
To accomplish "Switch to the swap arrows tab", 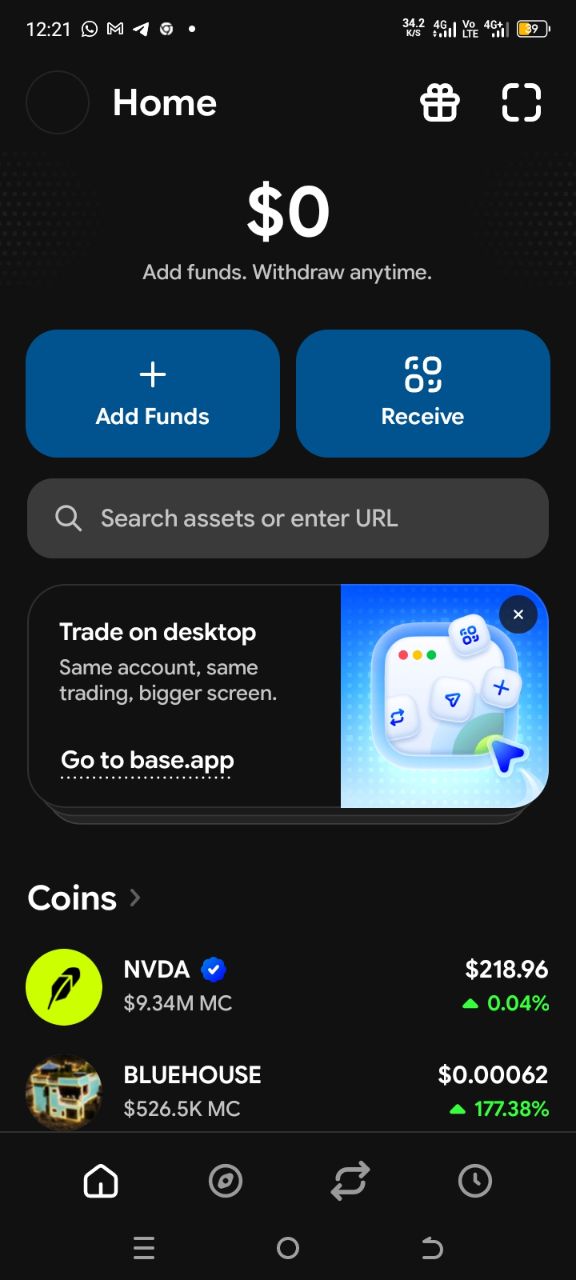I will (350, 1182).
